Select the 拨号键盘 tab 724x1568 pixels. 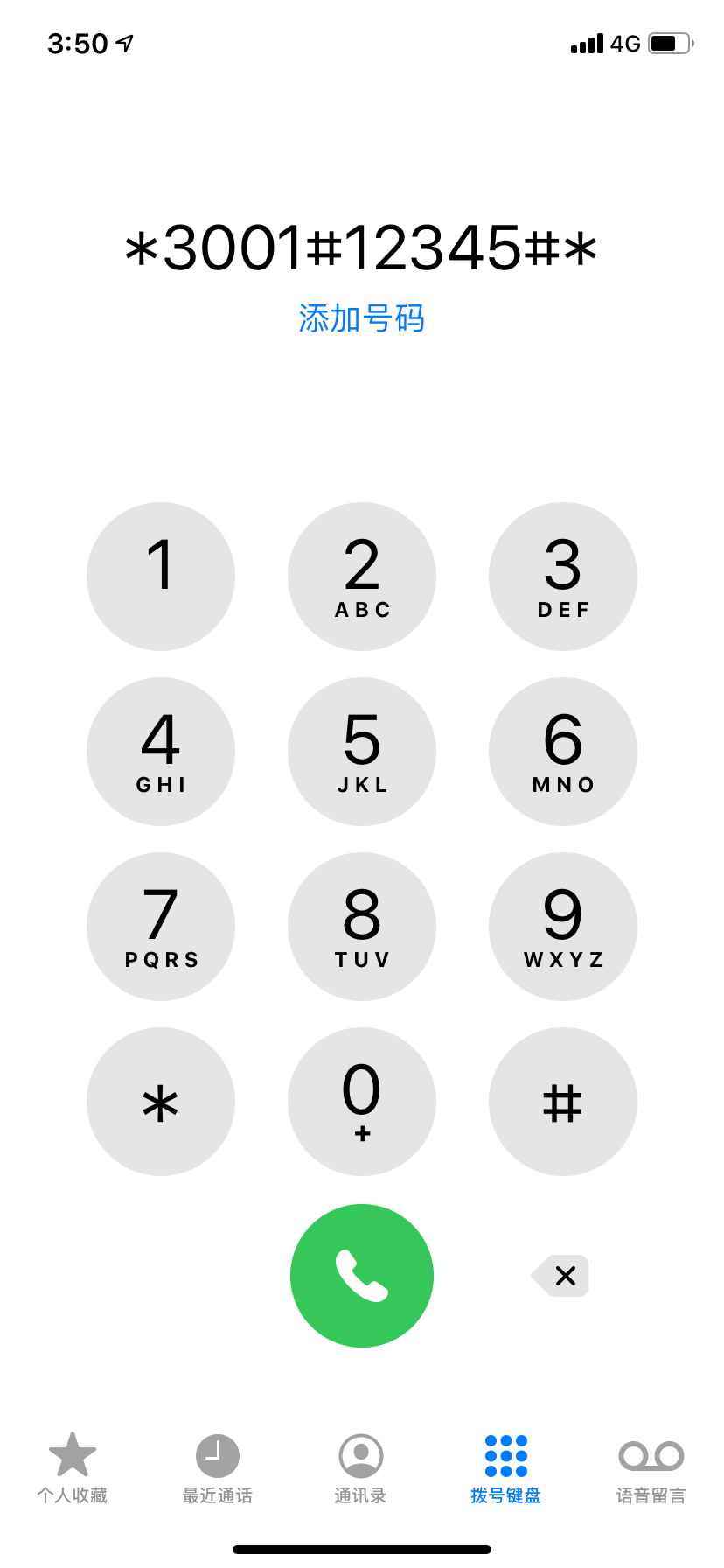click(505, 1468)
